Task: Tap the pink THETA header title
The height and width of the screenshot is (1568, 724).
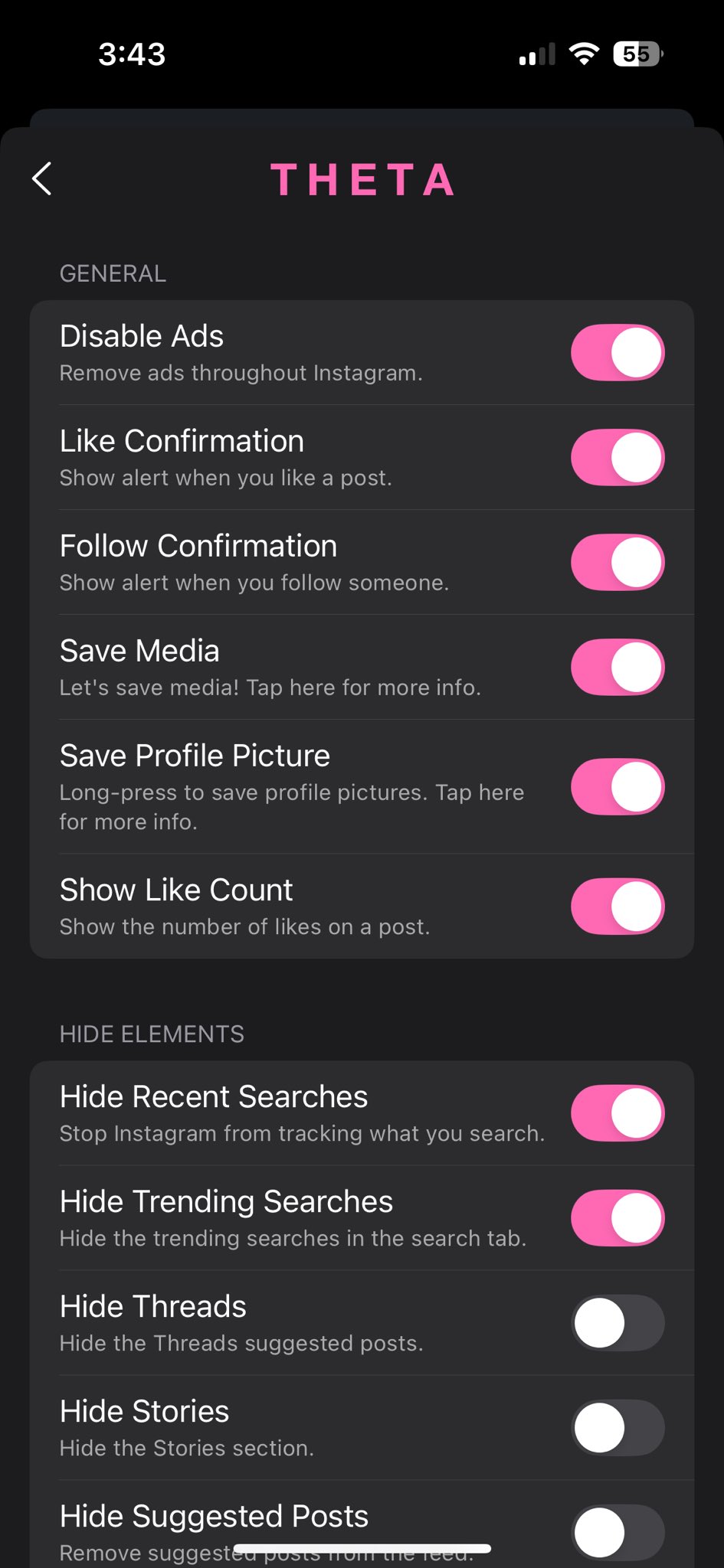Action: (362, 181)
